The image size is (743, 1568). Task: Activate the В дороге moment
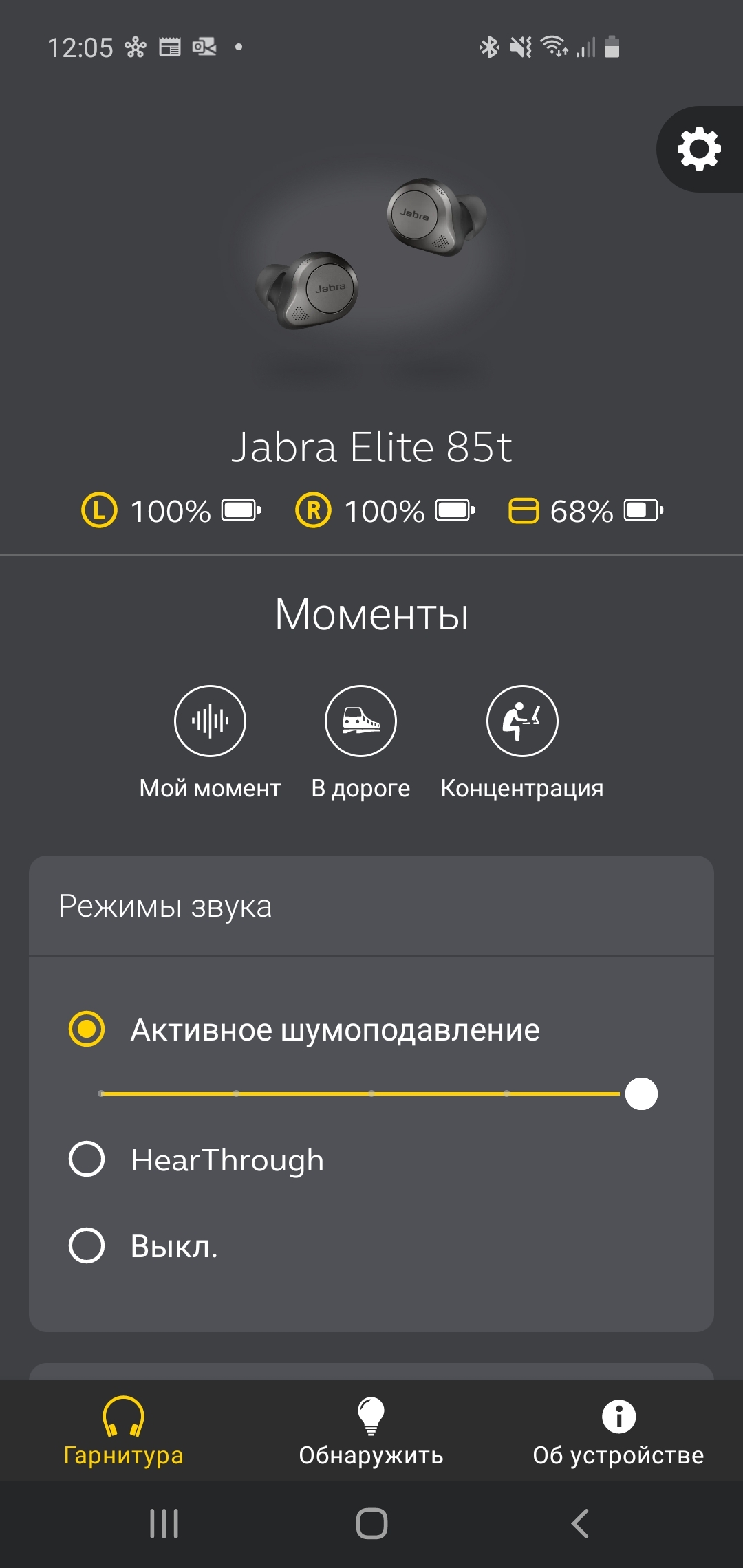point(360,721)
